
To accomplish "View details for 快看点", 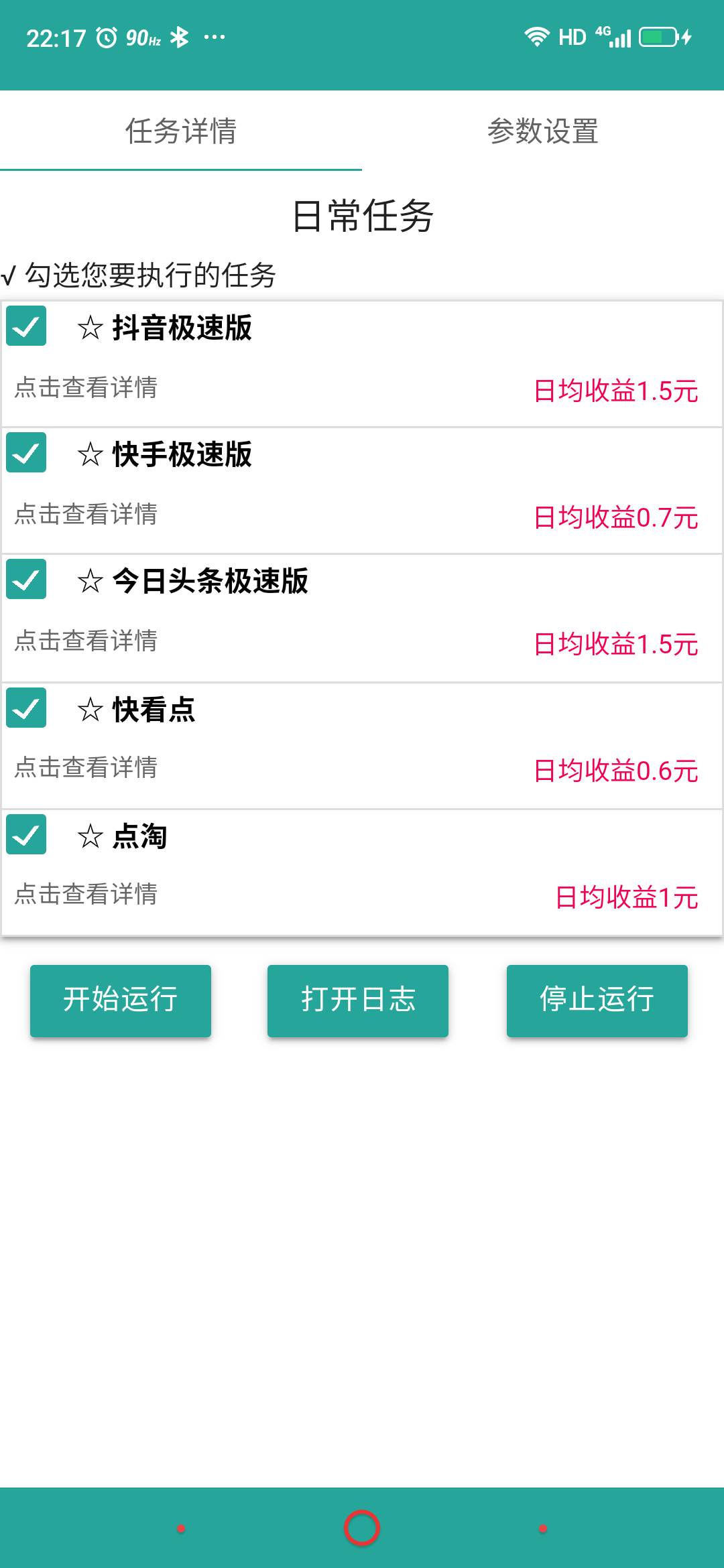I will pyautogui.click(x=86, y=767).
